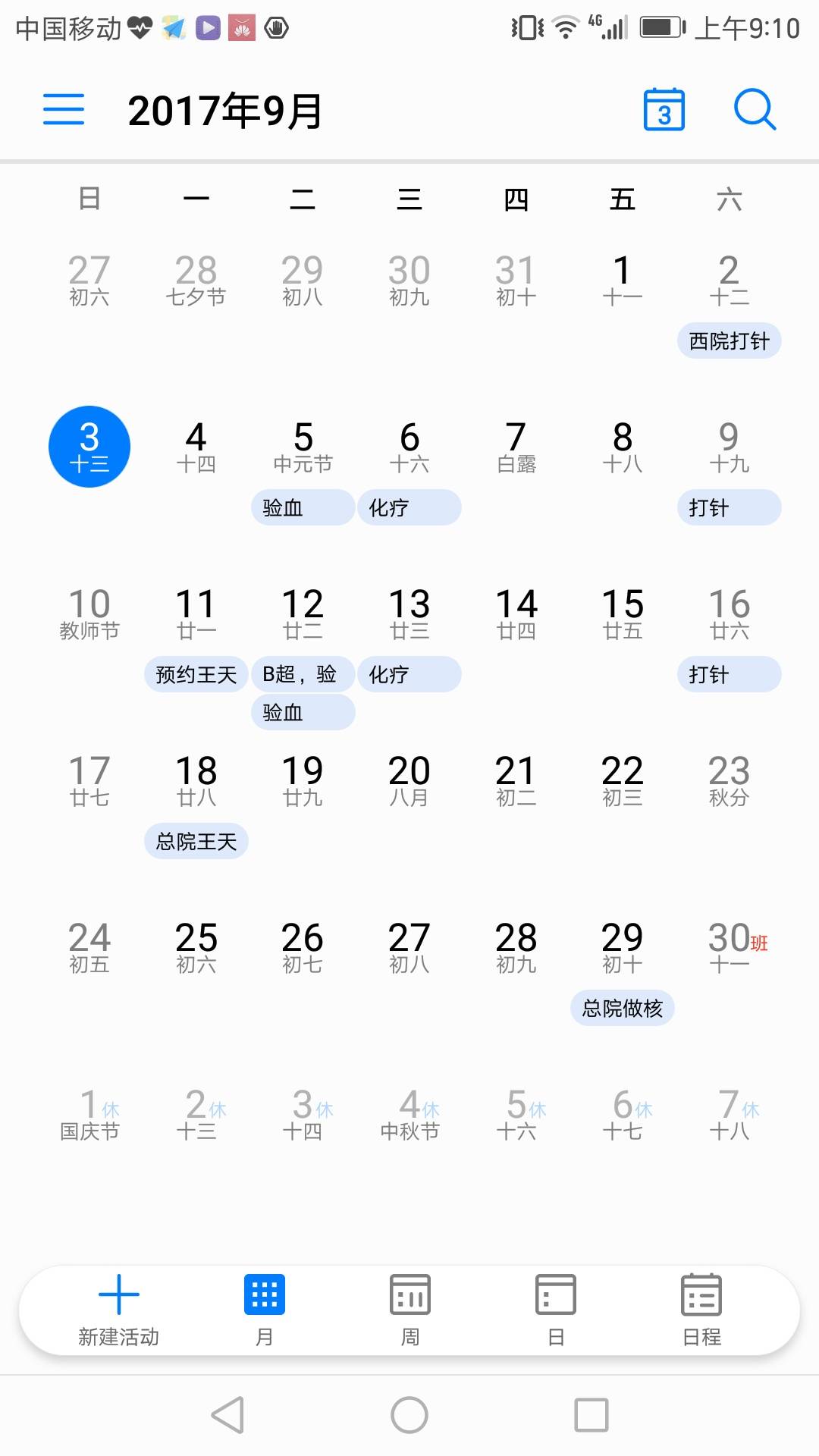Image resolution: width=819 pixels, height=1456 pixels.
Task: Open the 西院打针 event on September 2
Action: point(729,341)
